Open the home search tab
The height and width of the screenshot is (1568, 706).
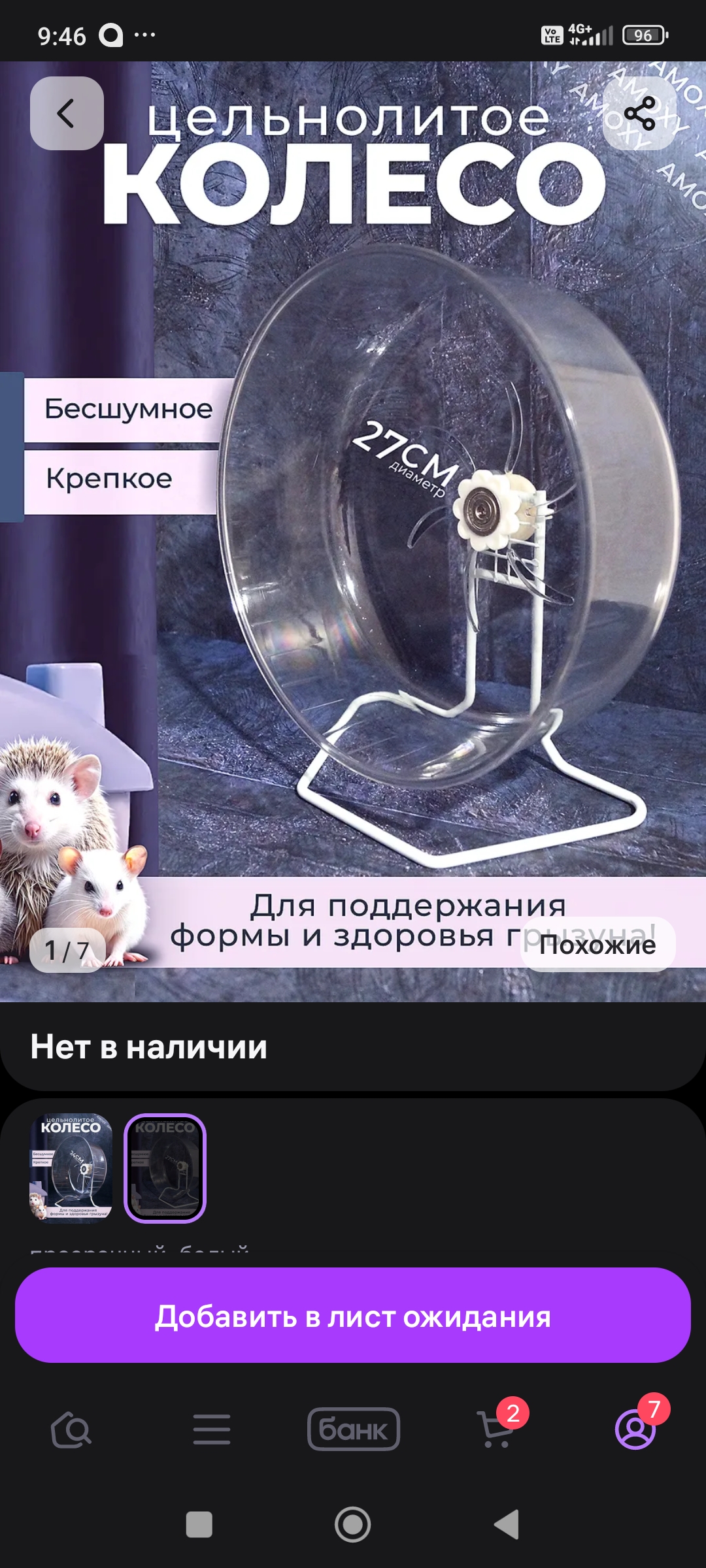[71, 1429]
